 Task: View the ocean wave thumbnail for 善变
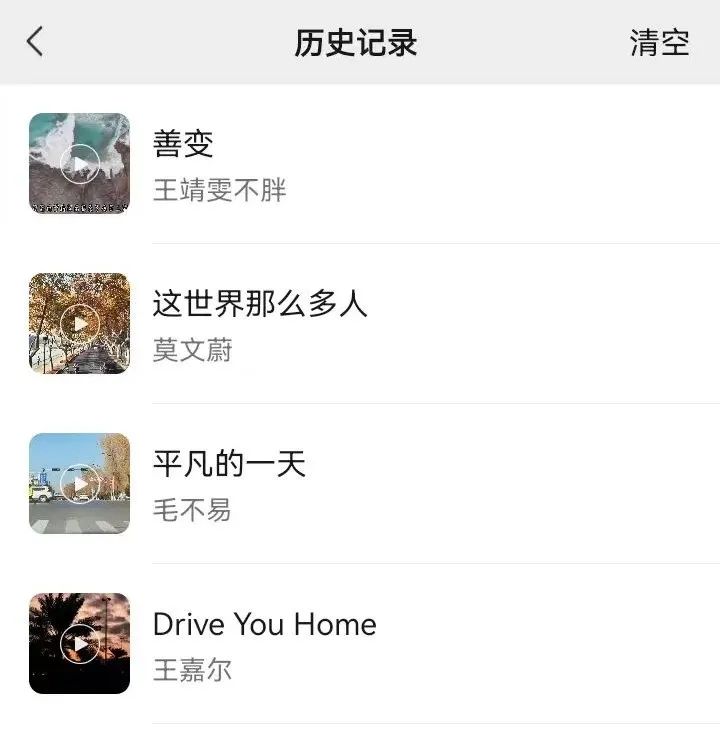(80, 162)
